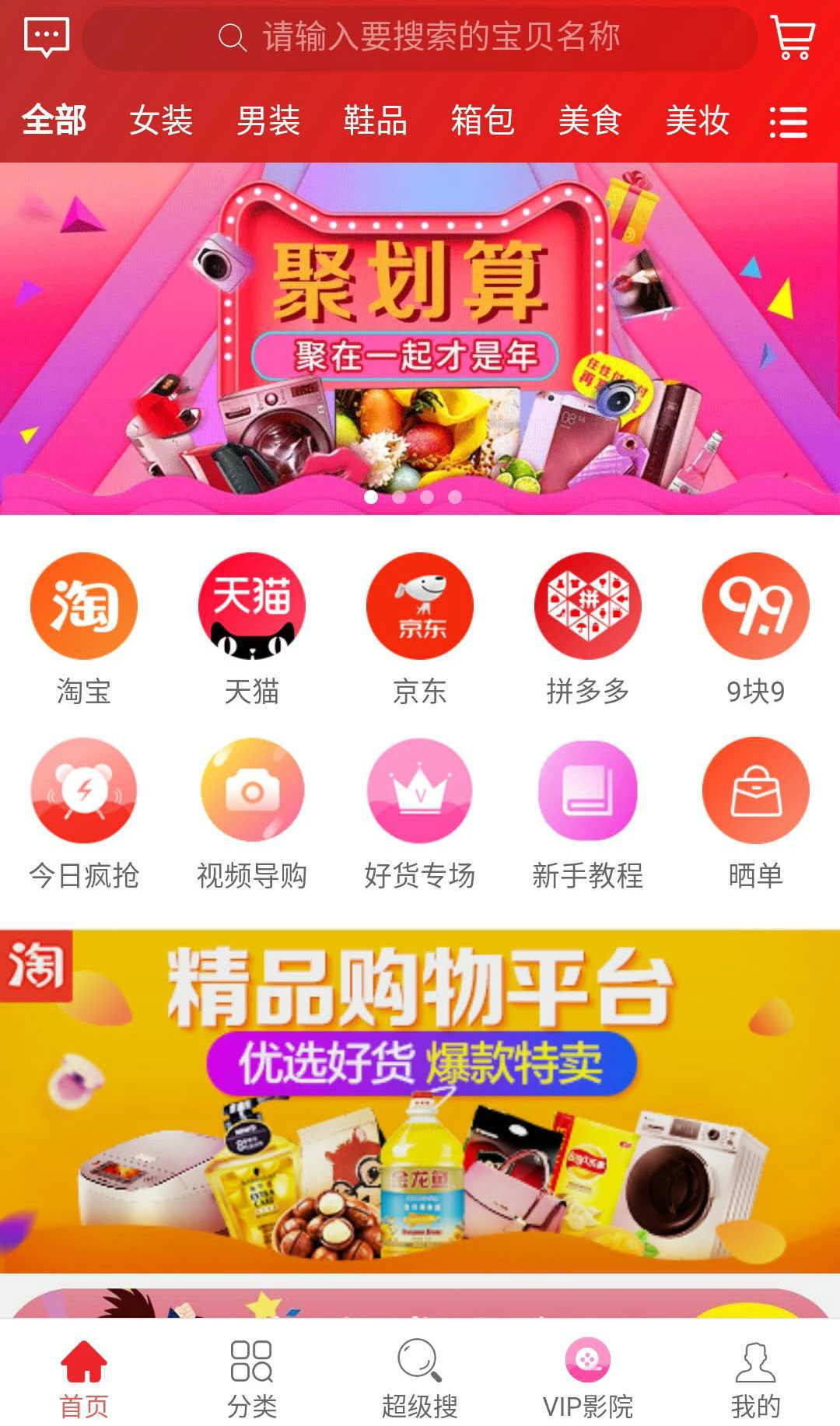
Task: Go to the VIP影院 tab
Action: 588,1378
